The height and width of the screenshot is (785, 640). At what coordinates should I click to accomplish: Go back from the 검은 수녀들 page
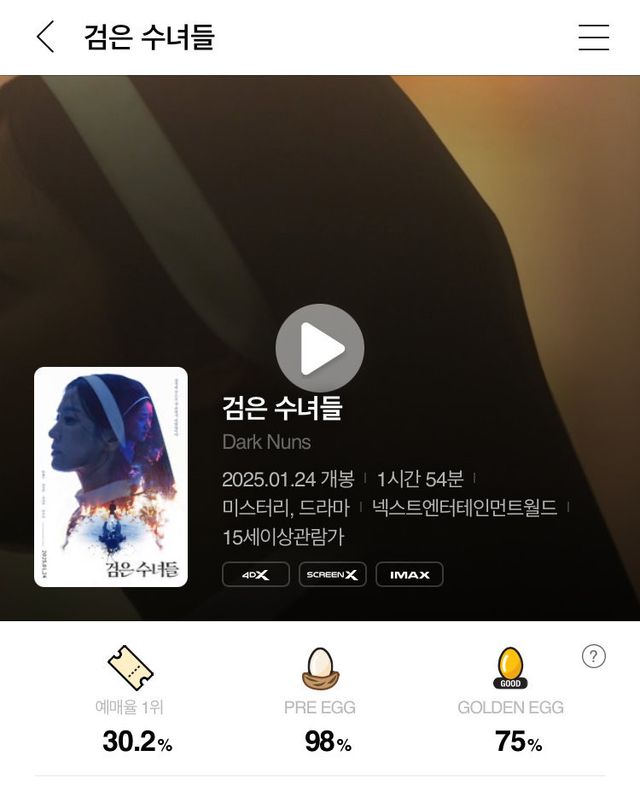click(45, 37)
